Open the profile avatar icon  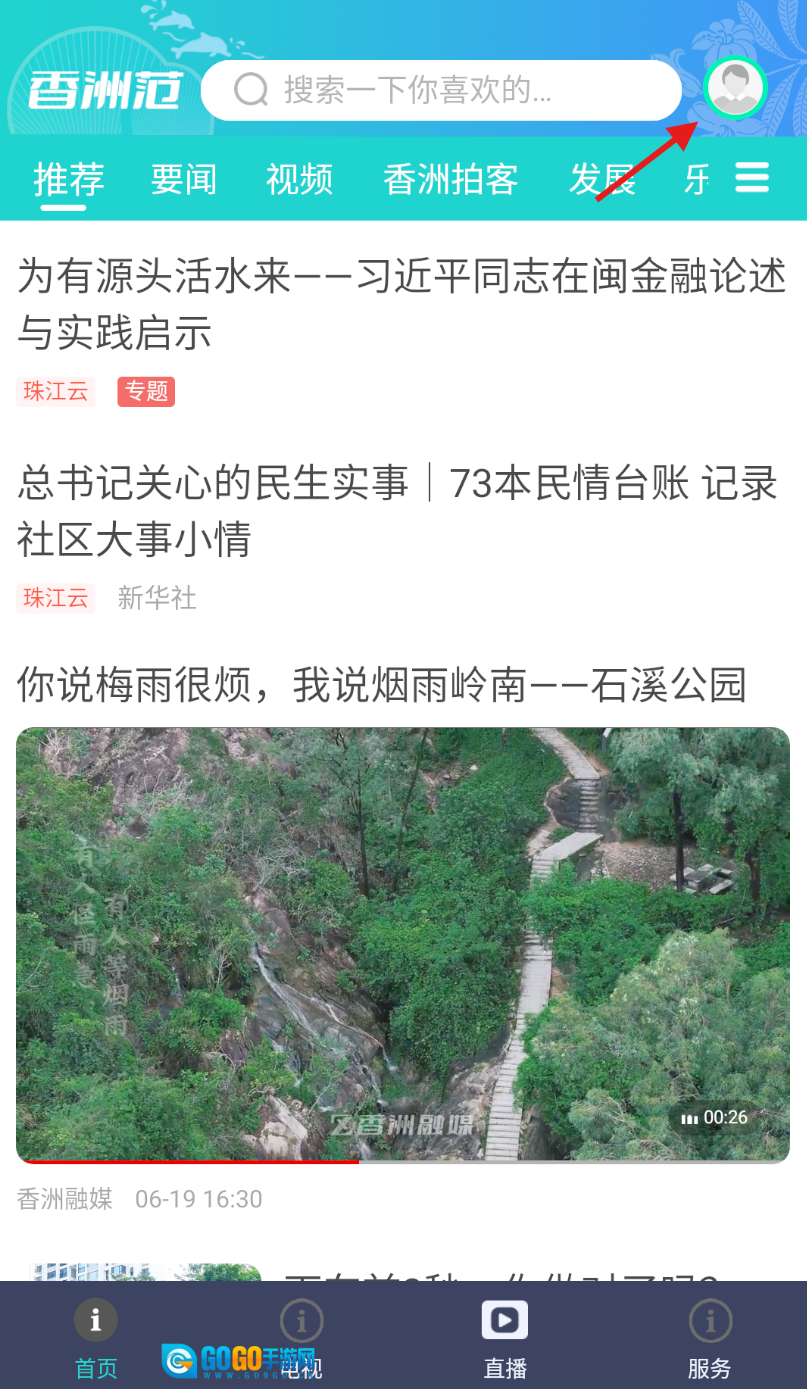point(735,88)
